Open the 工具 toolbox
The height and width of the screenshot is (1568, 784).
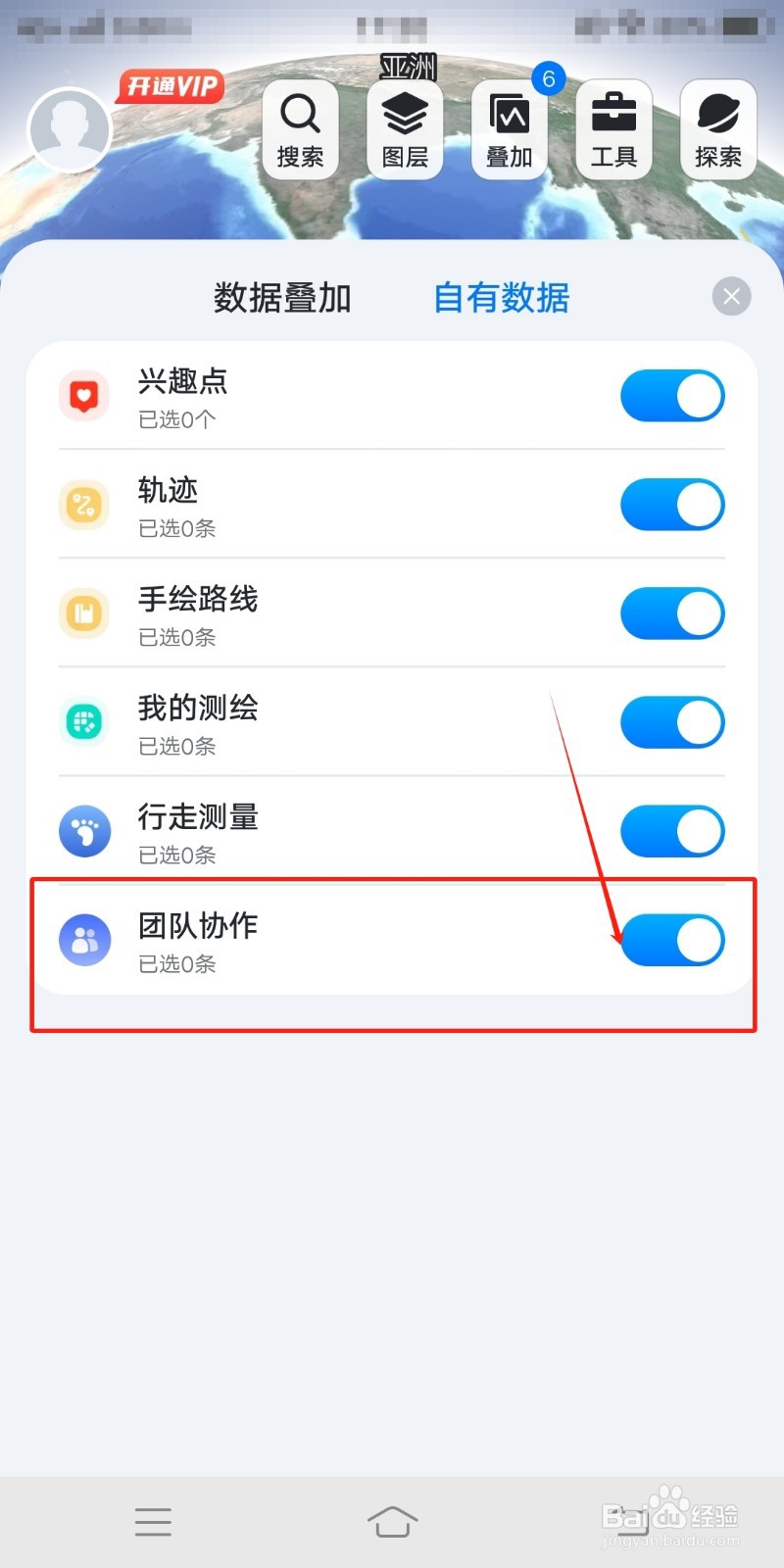[614, 128]
